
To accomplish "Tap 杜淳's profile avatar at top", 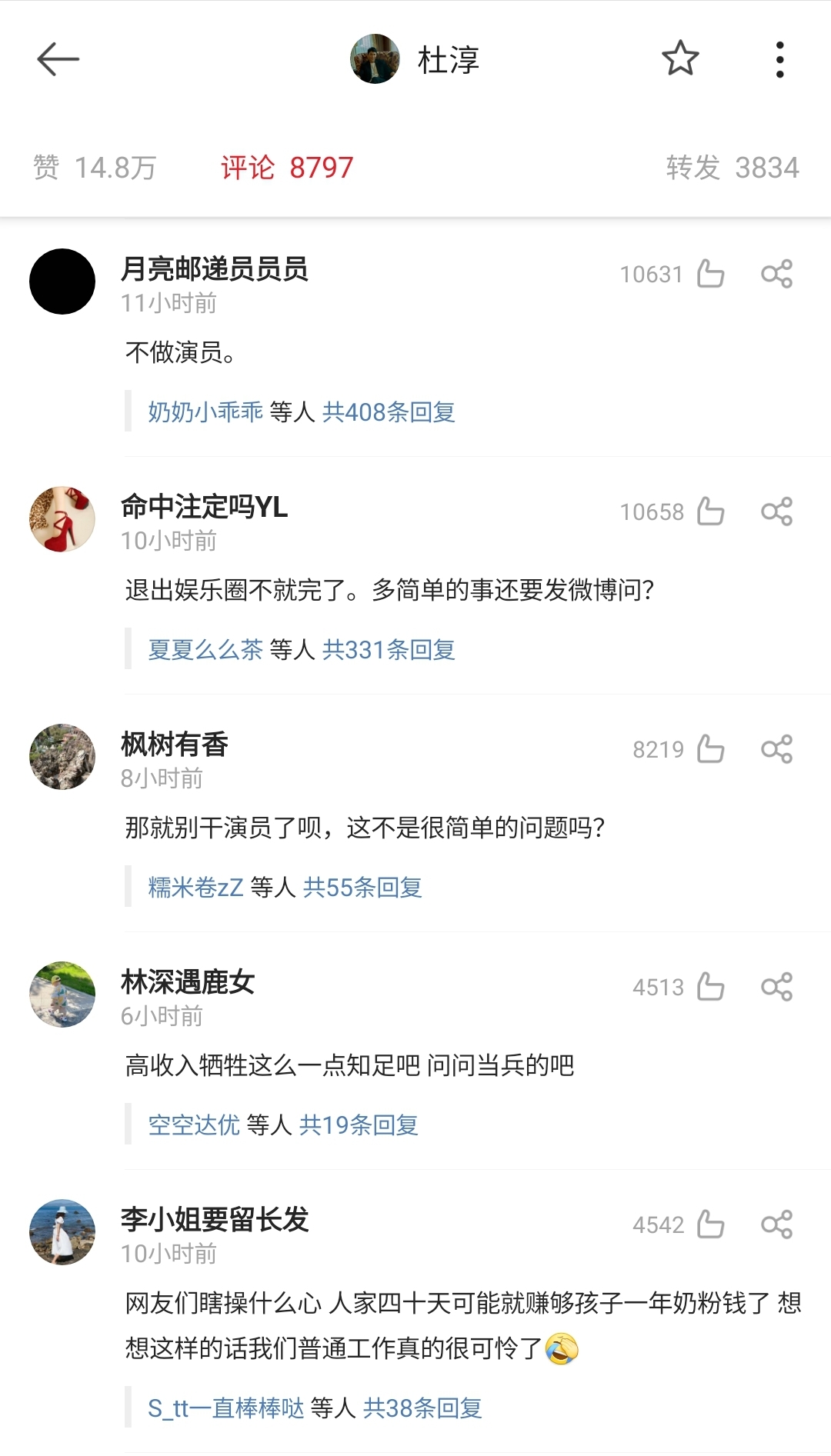I will pyautogui.click(x=375, y=59).
